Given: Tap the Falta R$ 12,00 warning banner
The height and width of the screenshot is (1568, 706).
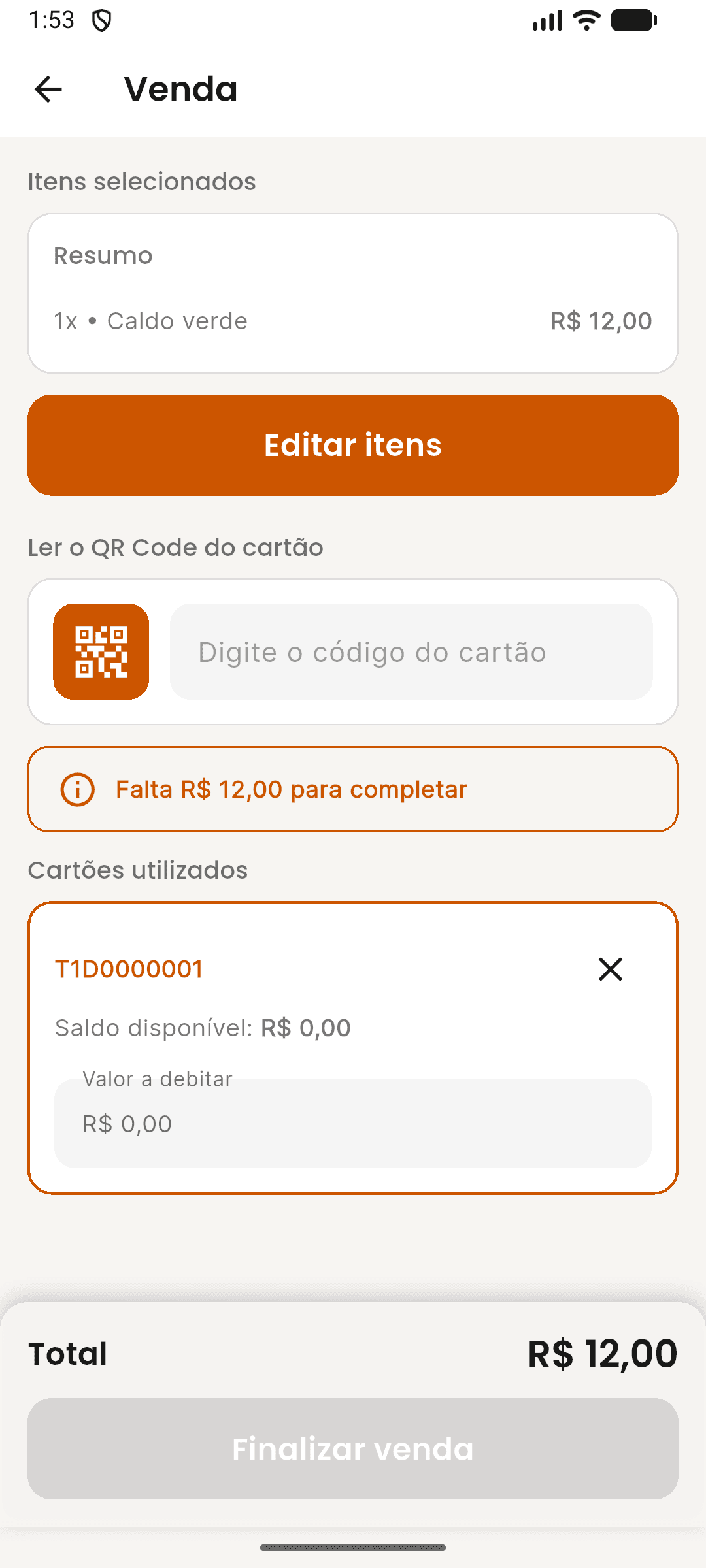Looking at the screenshot, I should pos(353,789).
